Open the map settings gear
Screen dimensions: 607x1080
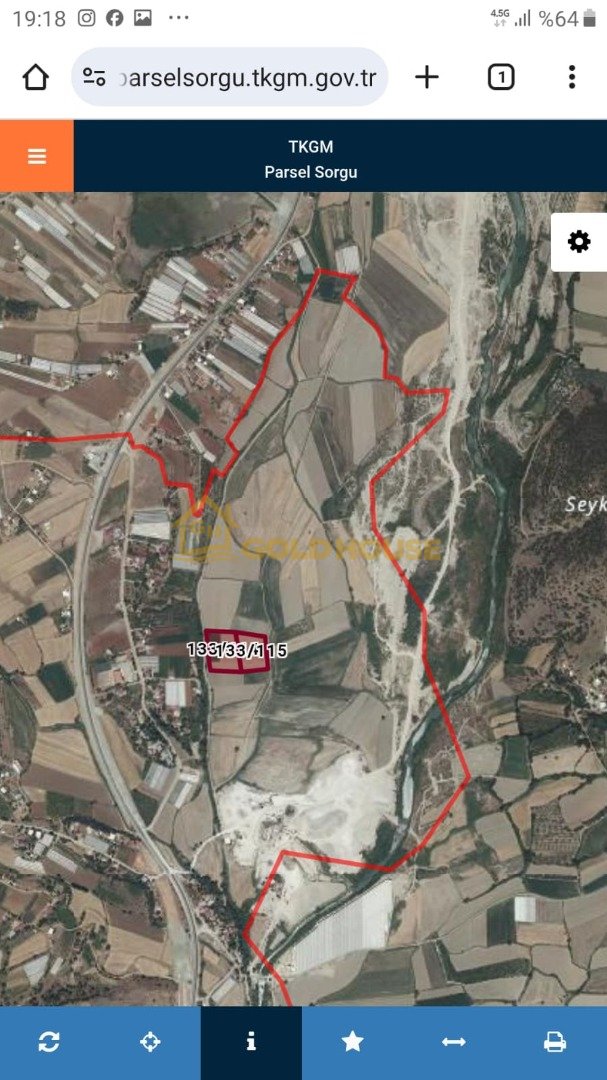[579, 242]
